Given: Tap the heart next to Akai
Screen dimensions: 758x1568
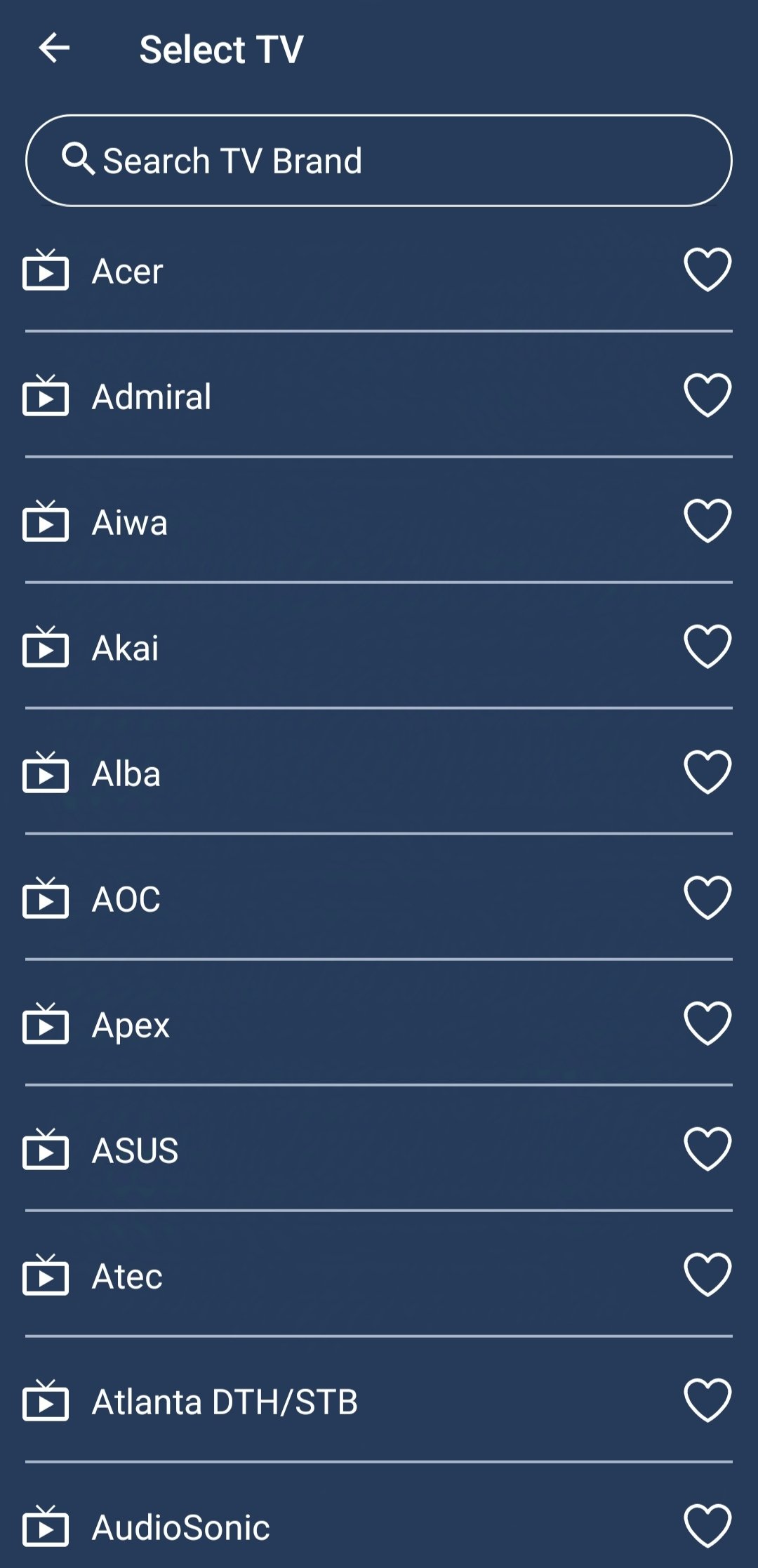Looking at the screenshot, I should point(707,646).
